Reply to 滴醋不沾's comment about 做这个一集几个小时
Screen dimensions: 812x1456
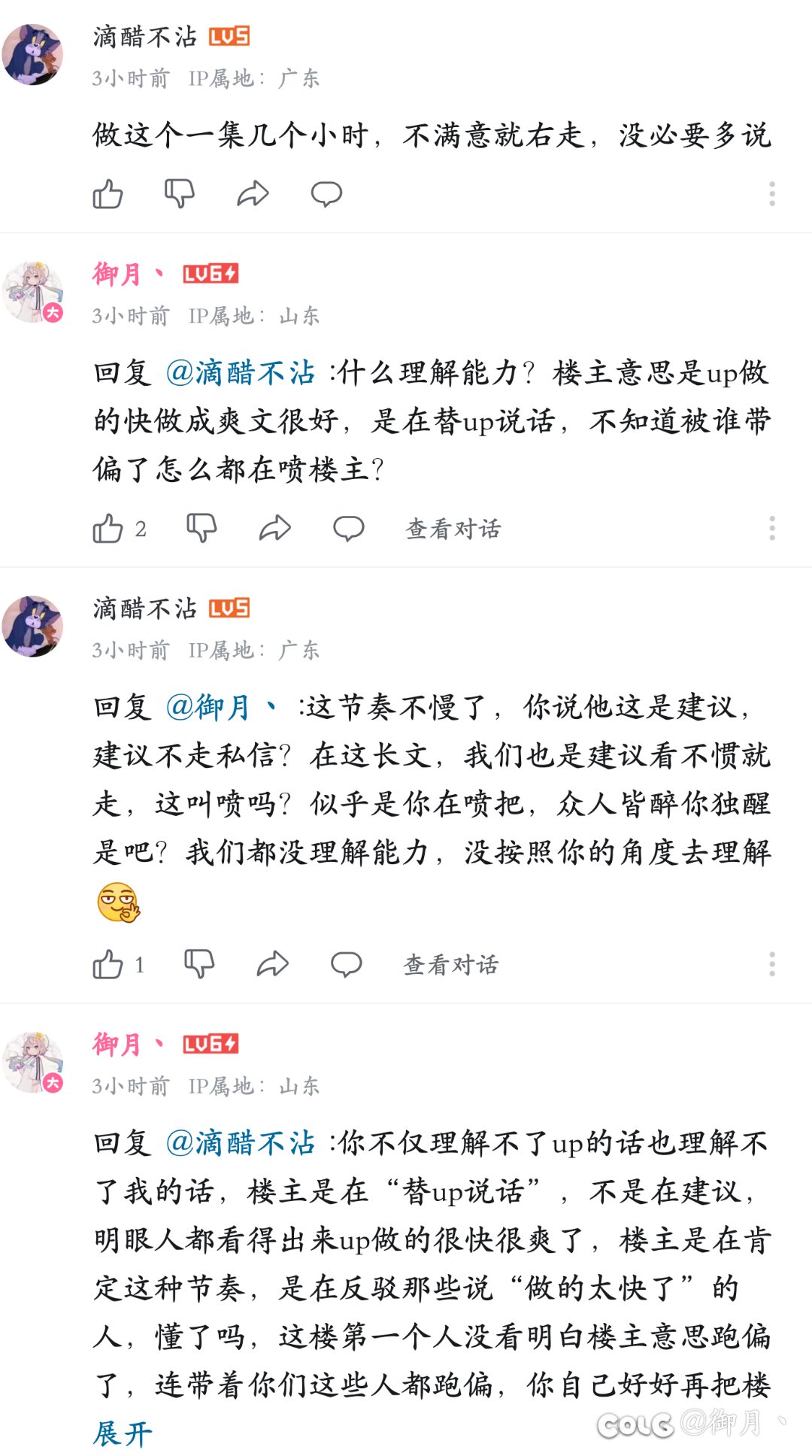(x=326, y=194)
